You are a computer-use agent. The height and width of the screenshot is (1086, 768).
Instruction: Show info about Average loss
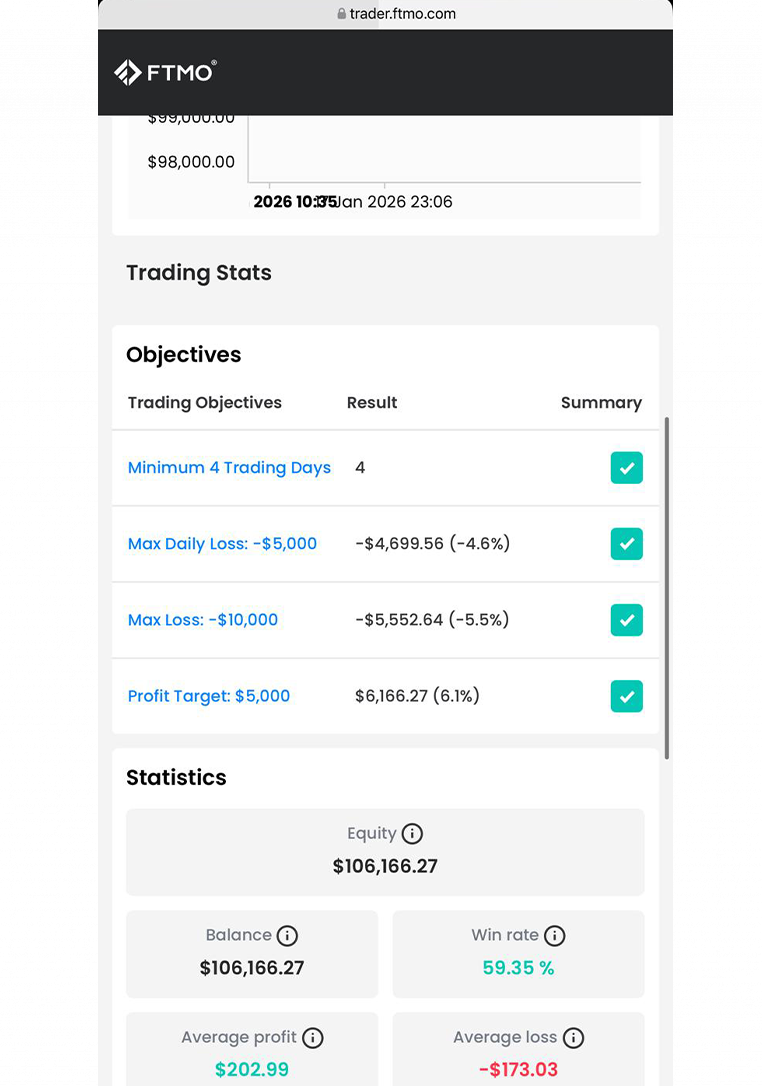pos(573,1038)
